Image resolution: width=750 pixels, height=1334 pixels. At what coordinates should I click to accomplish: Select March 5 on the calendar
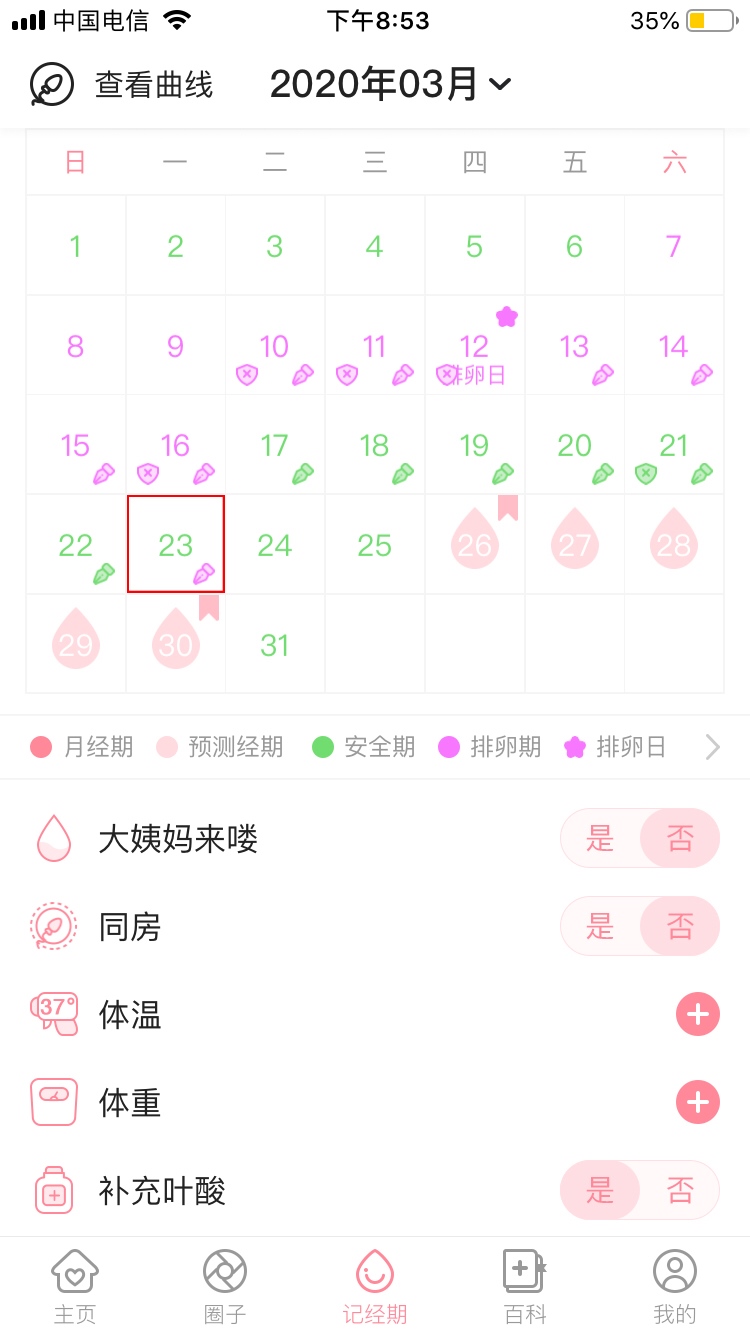(x=474, y=246)
